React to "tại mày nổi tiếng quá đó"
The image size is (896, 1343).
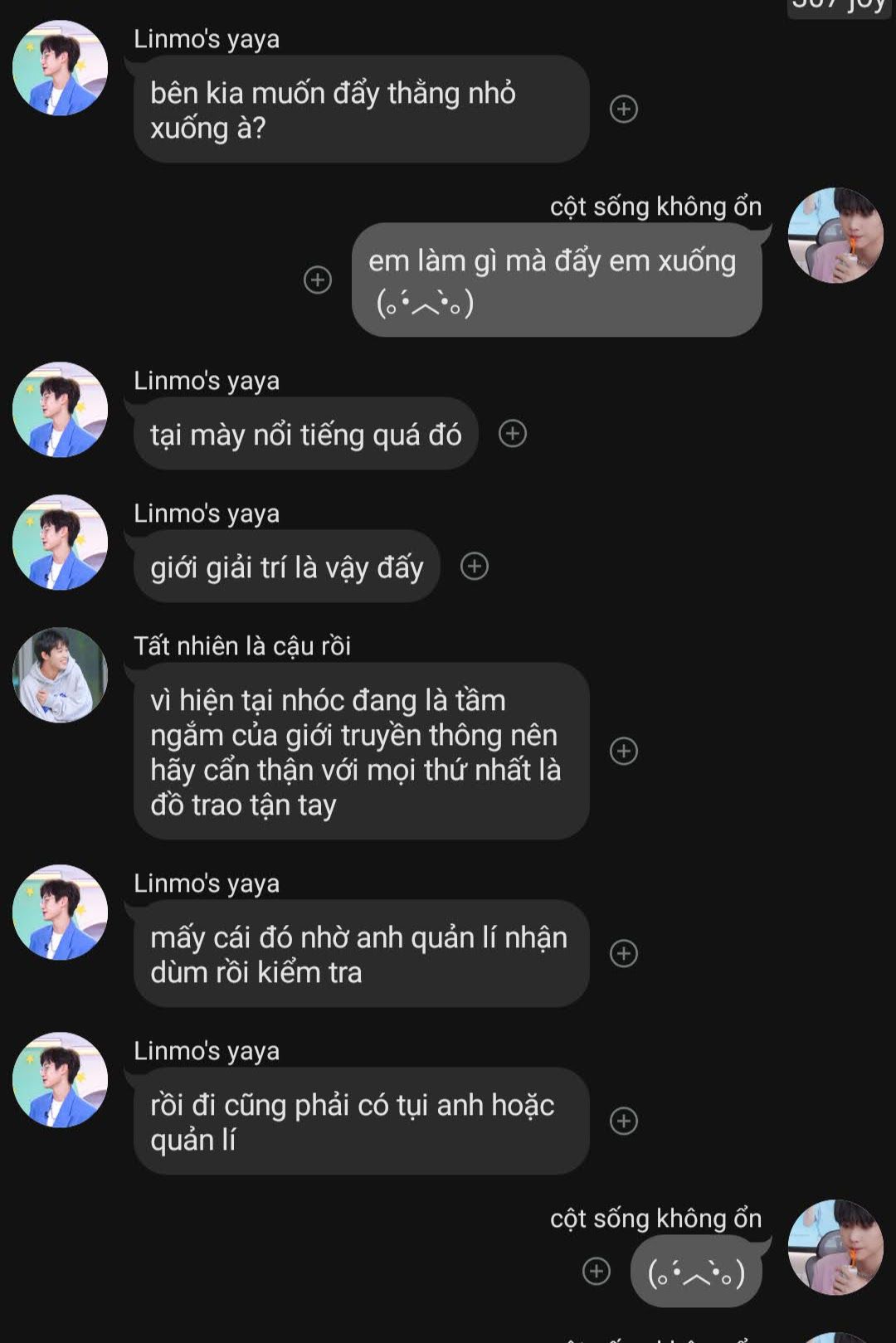513,433
